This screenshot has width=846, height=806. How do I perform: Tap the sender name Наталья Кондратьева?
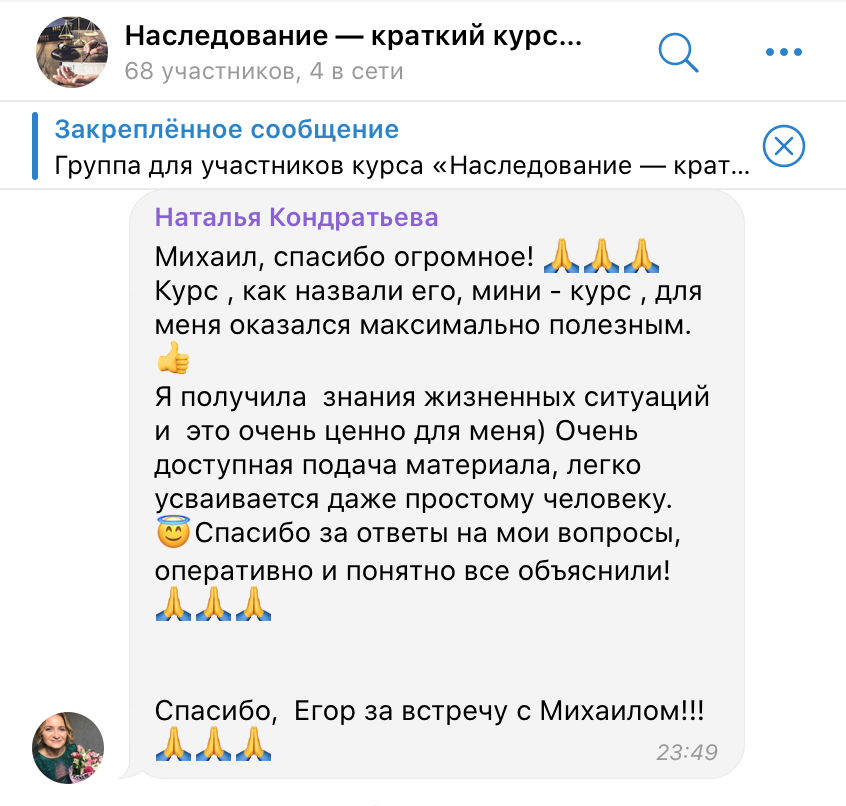(296, 218)
